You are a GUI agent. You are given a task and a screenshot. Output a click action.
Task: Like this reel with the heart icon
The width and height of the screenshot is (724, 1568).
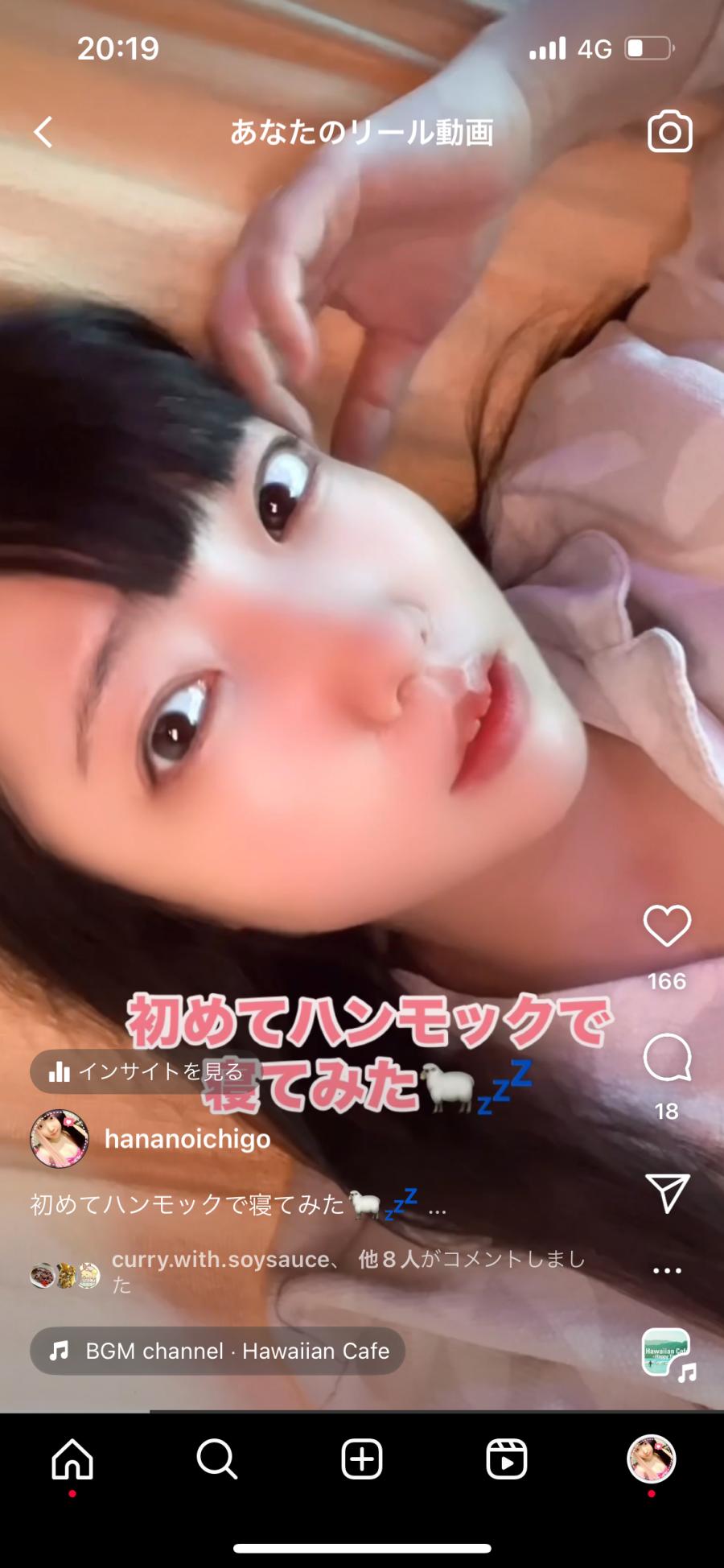(667, 926)
